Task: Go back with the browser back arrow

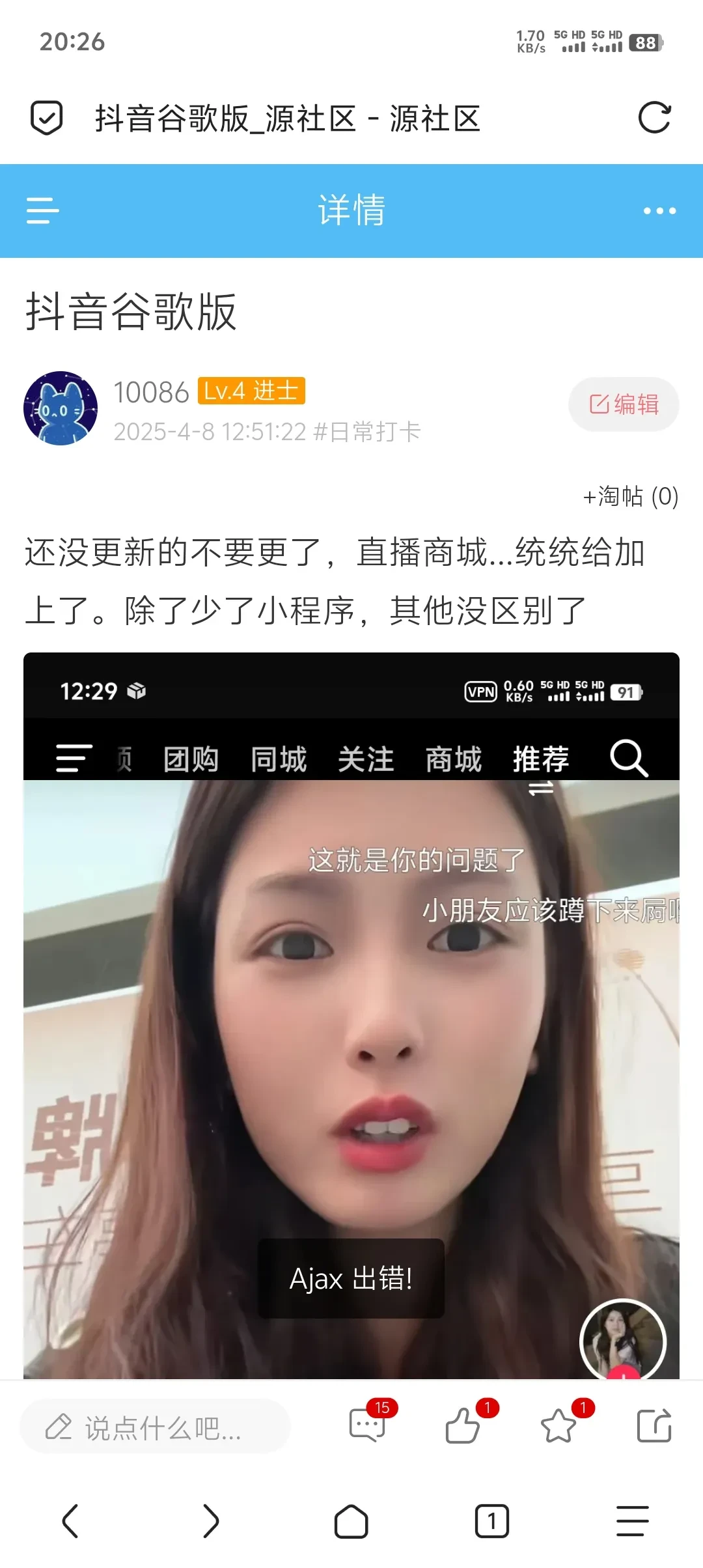Action: tap(70, 1521)
